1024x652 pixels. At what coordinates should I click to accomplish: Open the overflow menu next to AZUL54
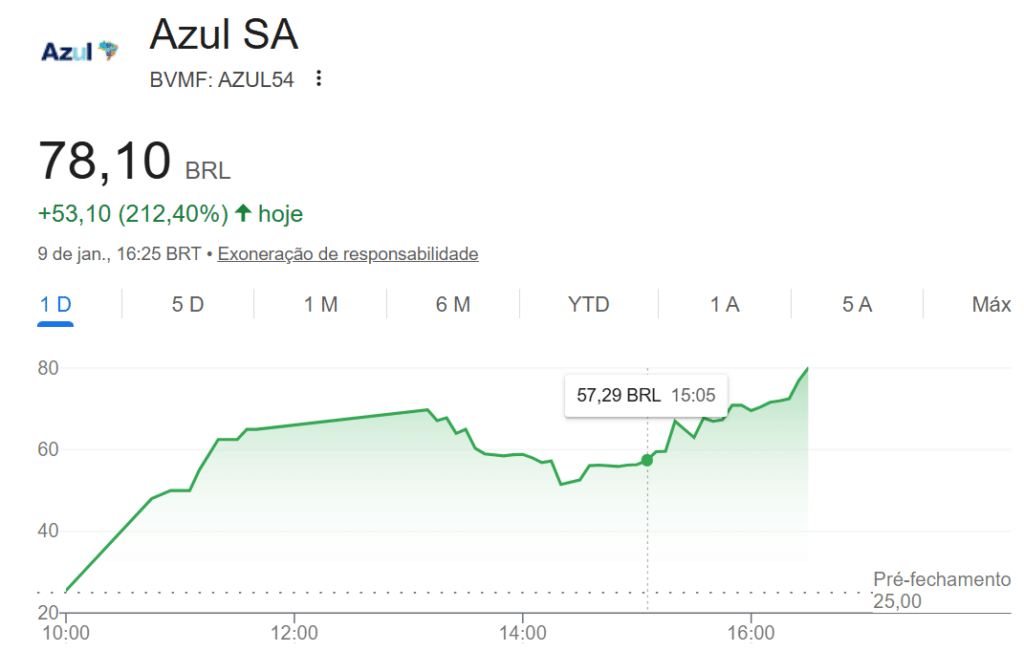[x=319, y=79]
